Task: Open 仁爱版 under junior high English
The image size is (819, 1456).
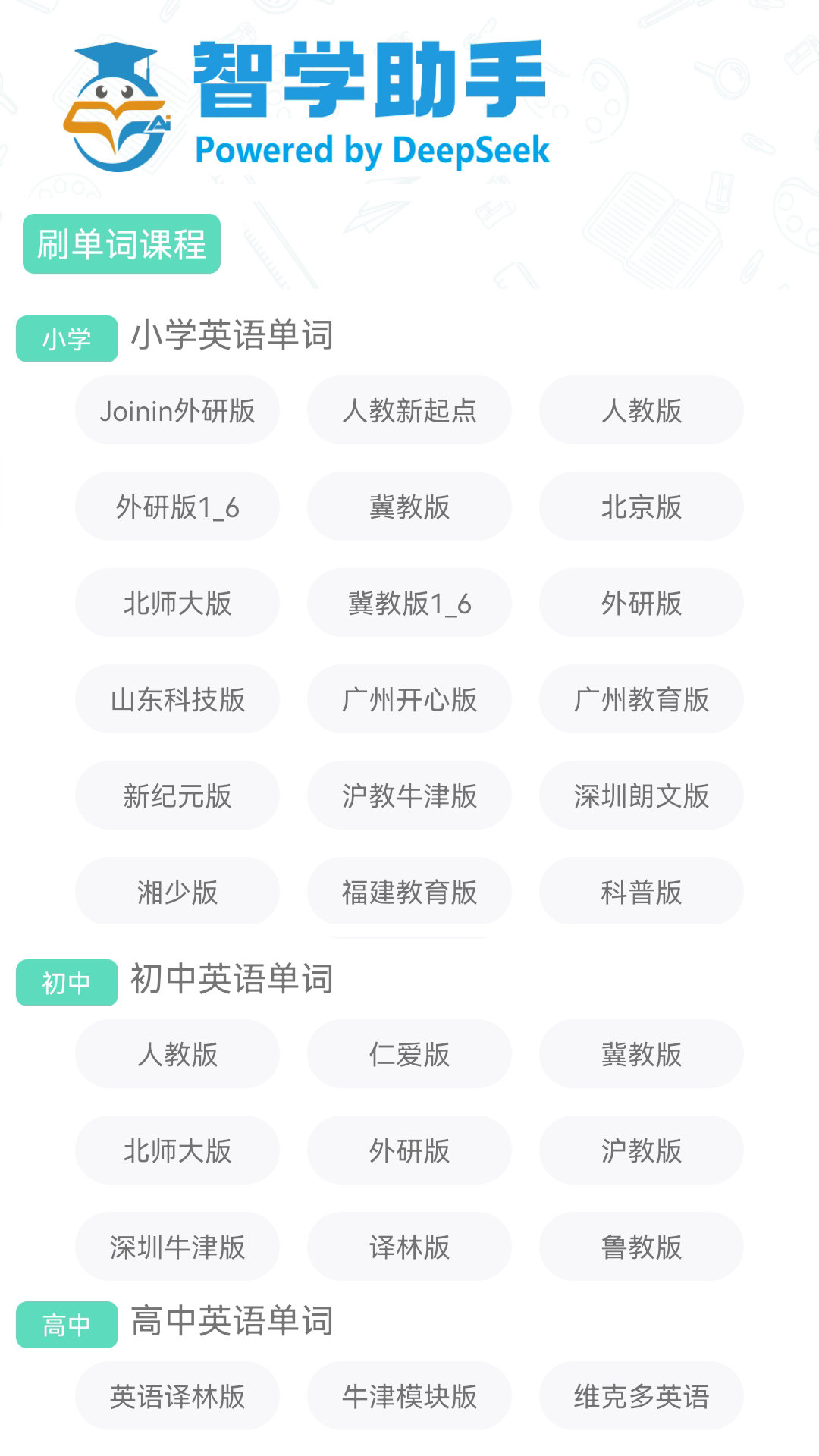Action: [409, 1054]
